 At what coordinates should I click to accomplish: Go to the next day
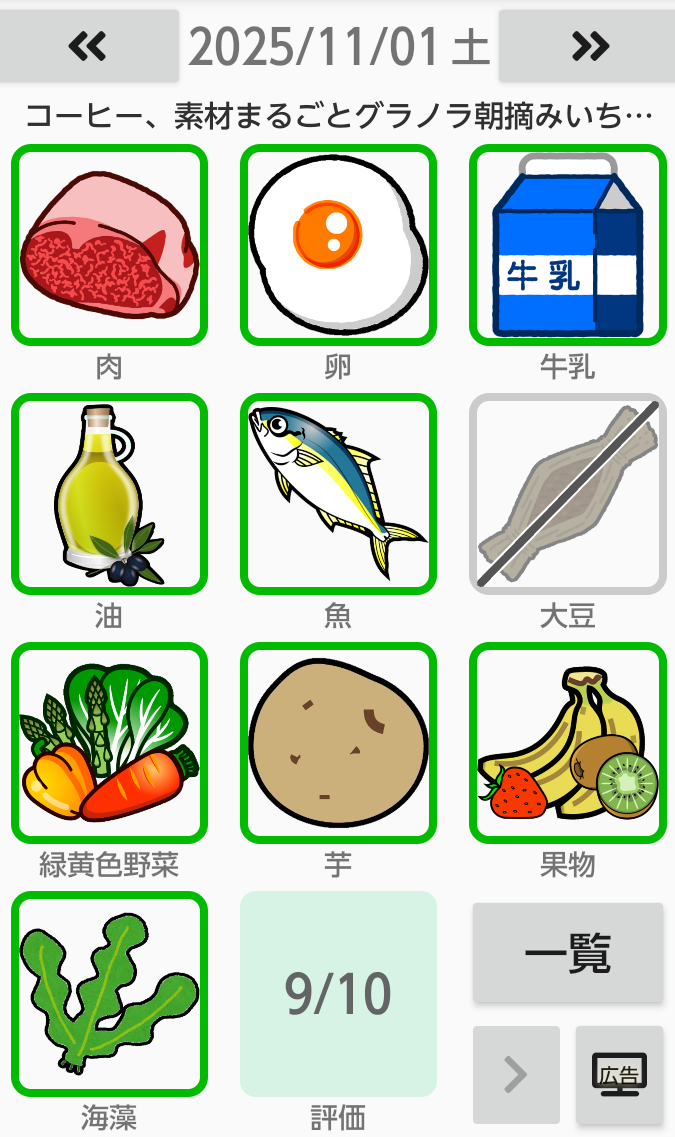pos(586,46)
